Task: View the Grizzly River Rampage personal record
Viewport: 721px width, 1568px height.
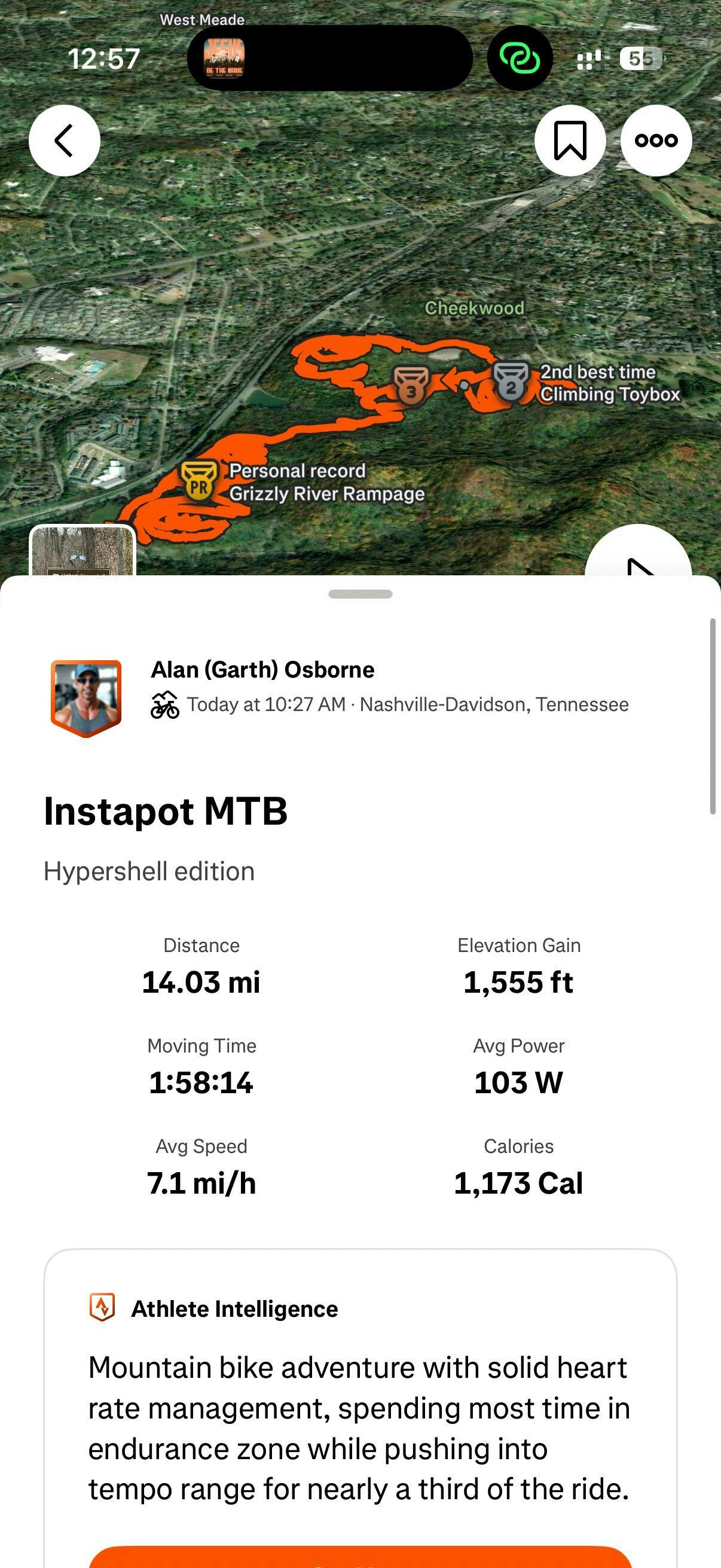Action: [x=198, y=481]
